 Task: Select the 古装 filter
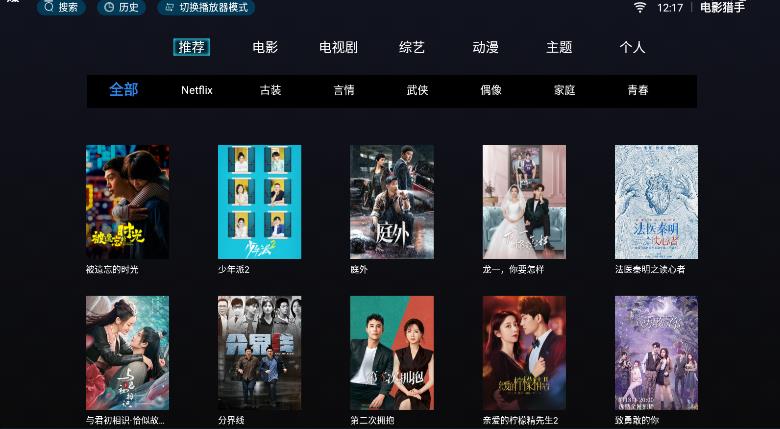pos(270,90)
